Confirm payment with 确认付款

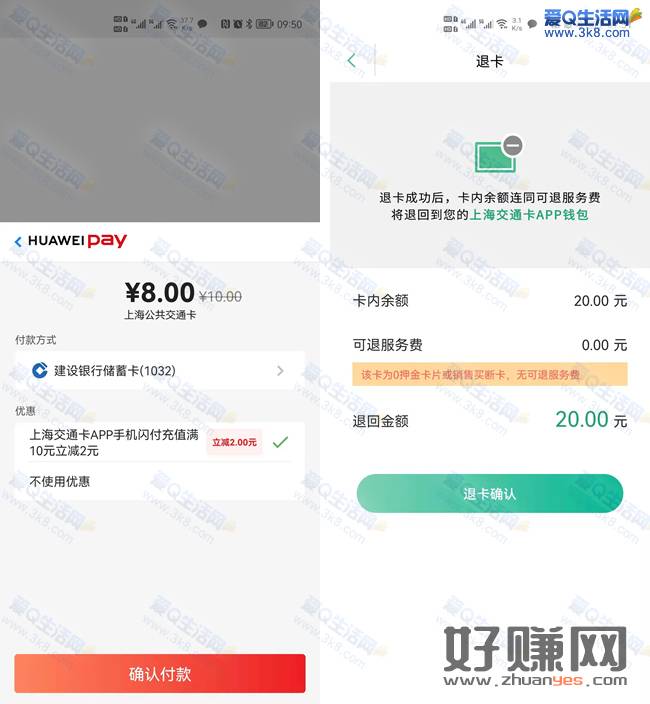click(x=160, y=673)
